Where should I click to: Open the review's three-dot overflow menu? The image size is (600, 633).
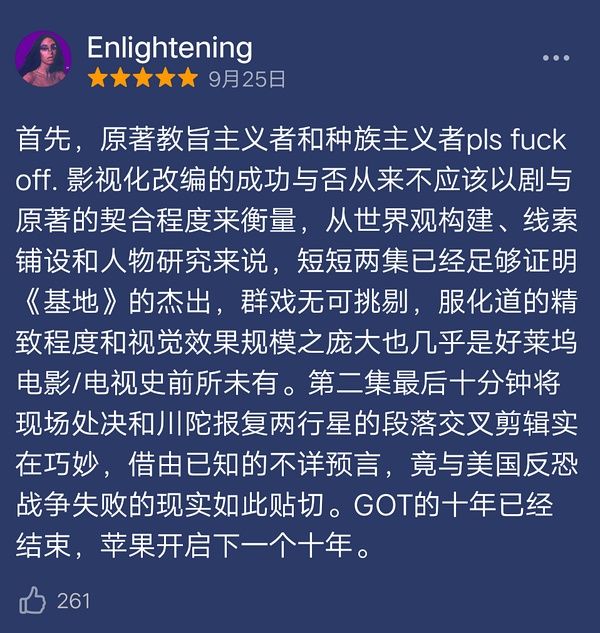[x=555, y=59]
